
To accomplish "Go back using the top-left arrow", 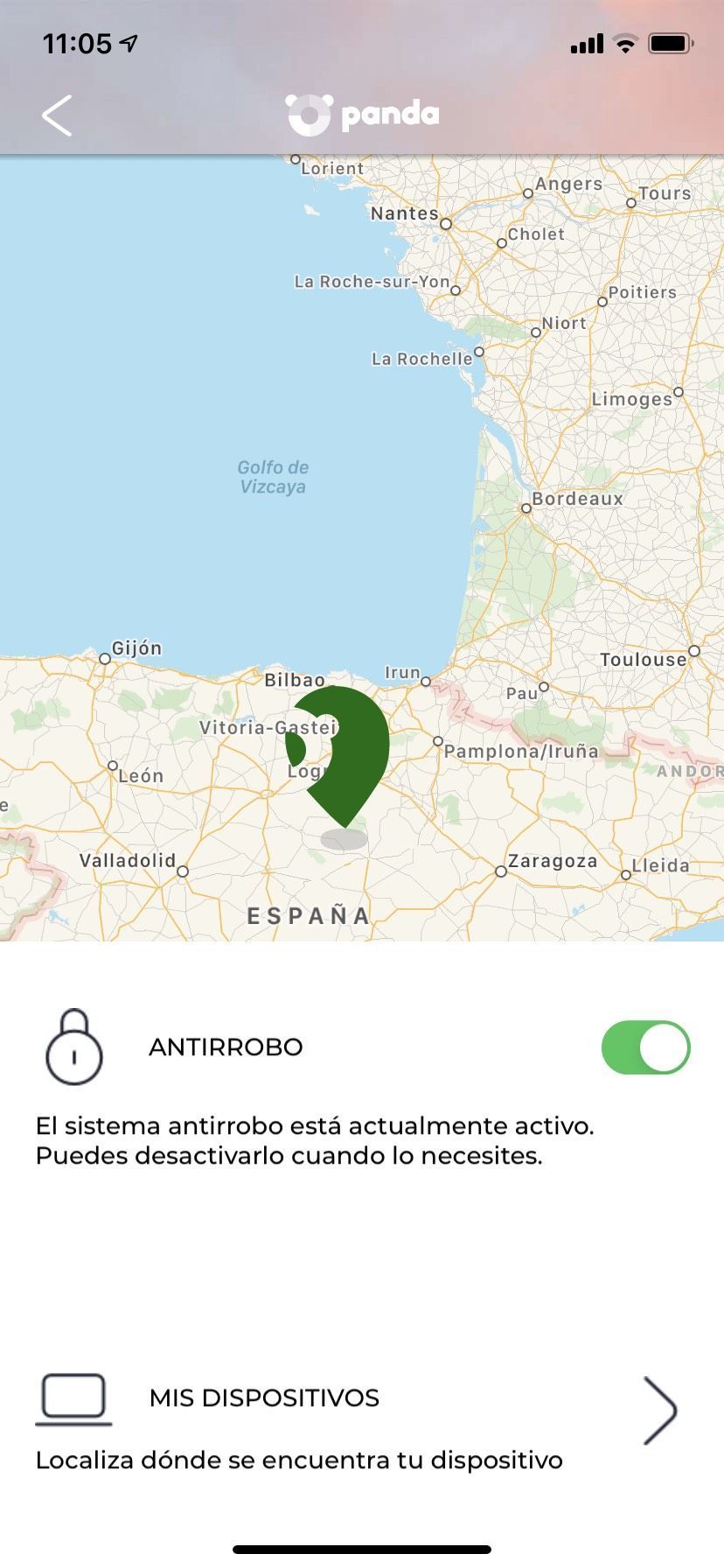I will (x=57, y=115).
